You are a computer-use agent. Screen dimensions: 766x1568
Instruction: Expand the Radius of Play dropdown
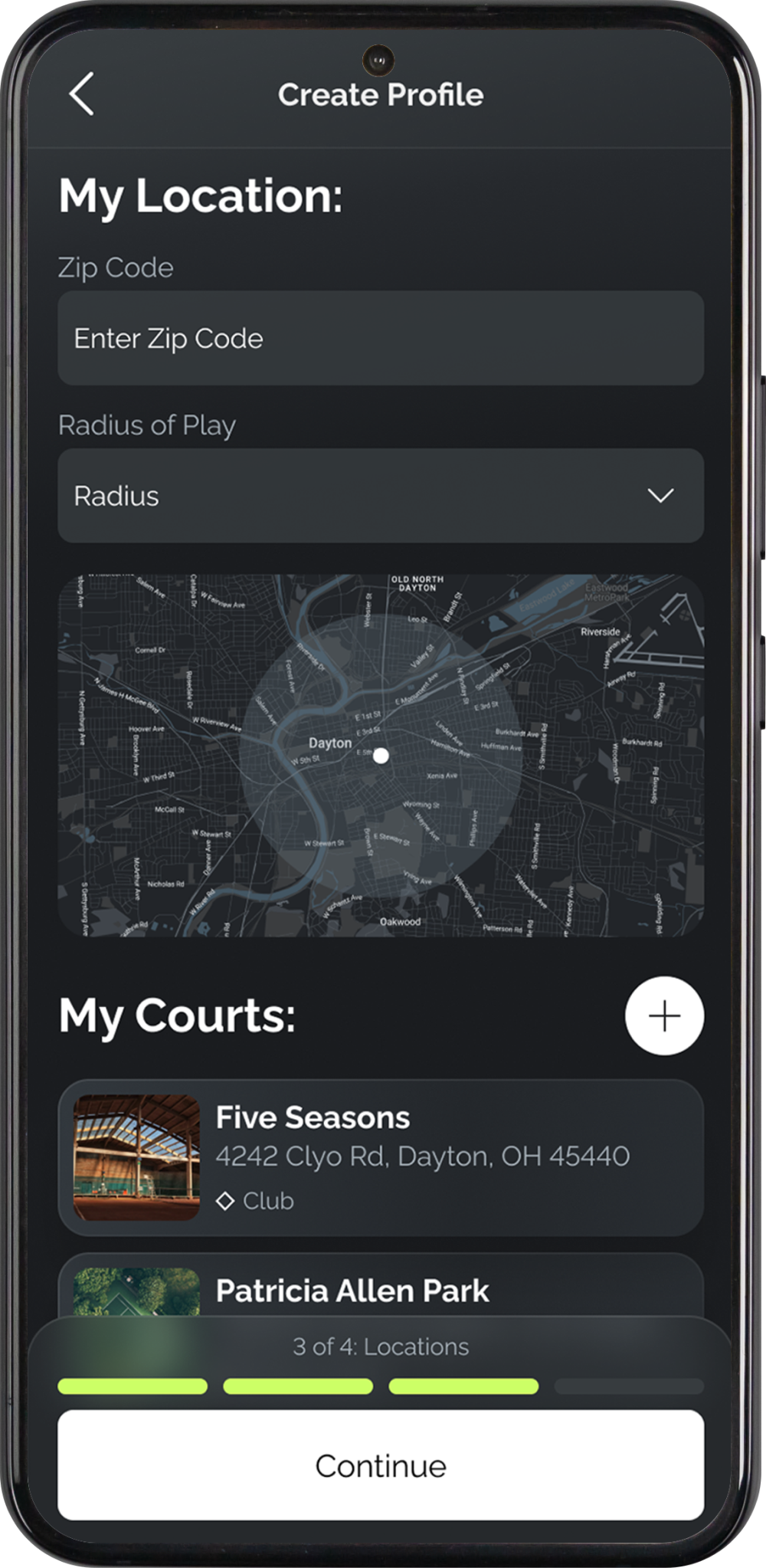pos(381,496)
